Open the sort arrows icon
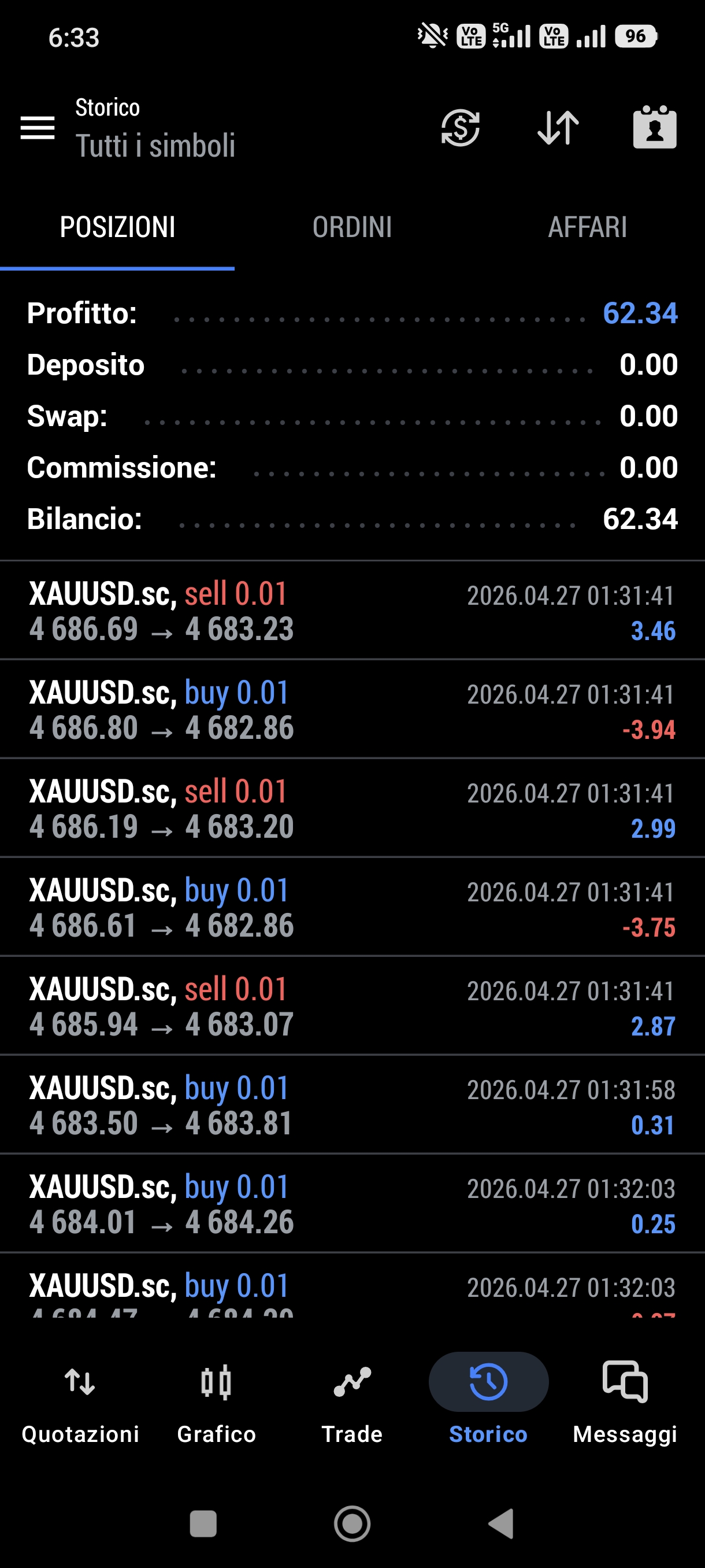The image size is (705, 1568). pyautogui.click(x=558, y=128)
